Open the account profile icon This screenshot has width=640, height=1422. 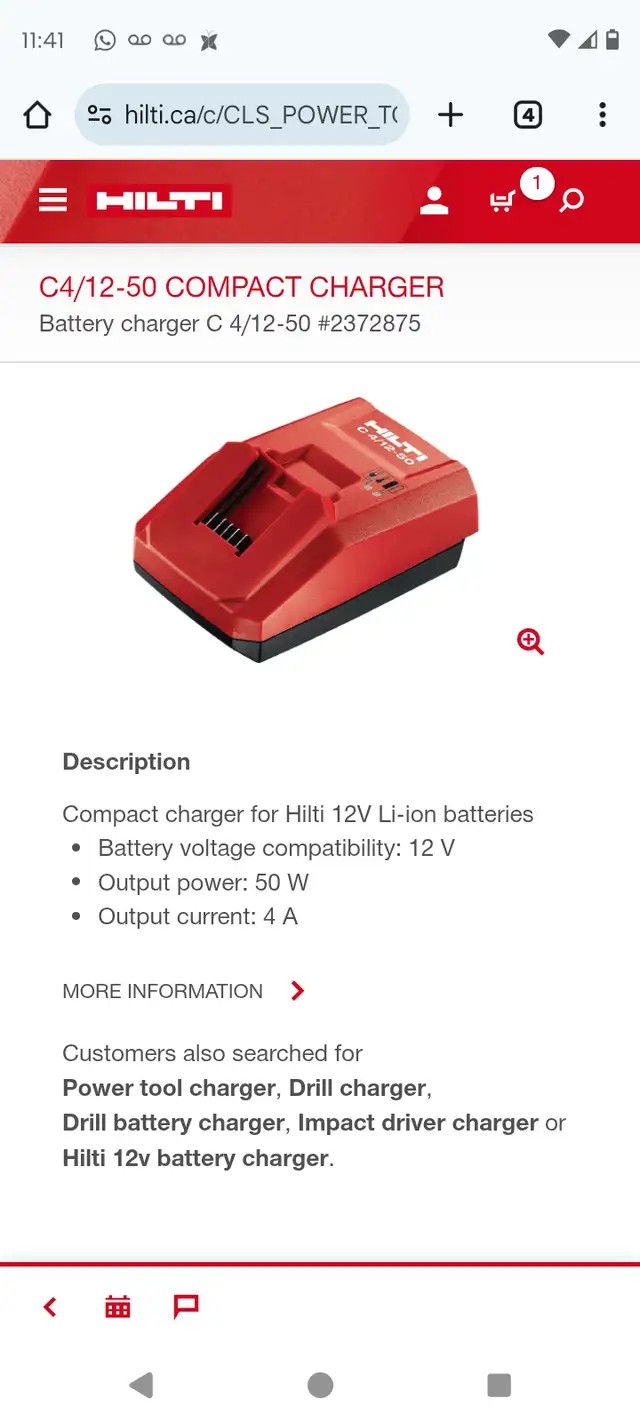point(434,201)
